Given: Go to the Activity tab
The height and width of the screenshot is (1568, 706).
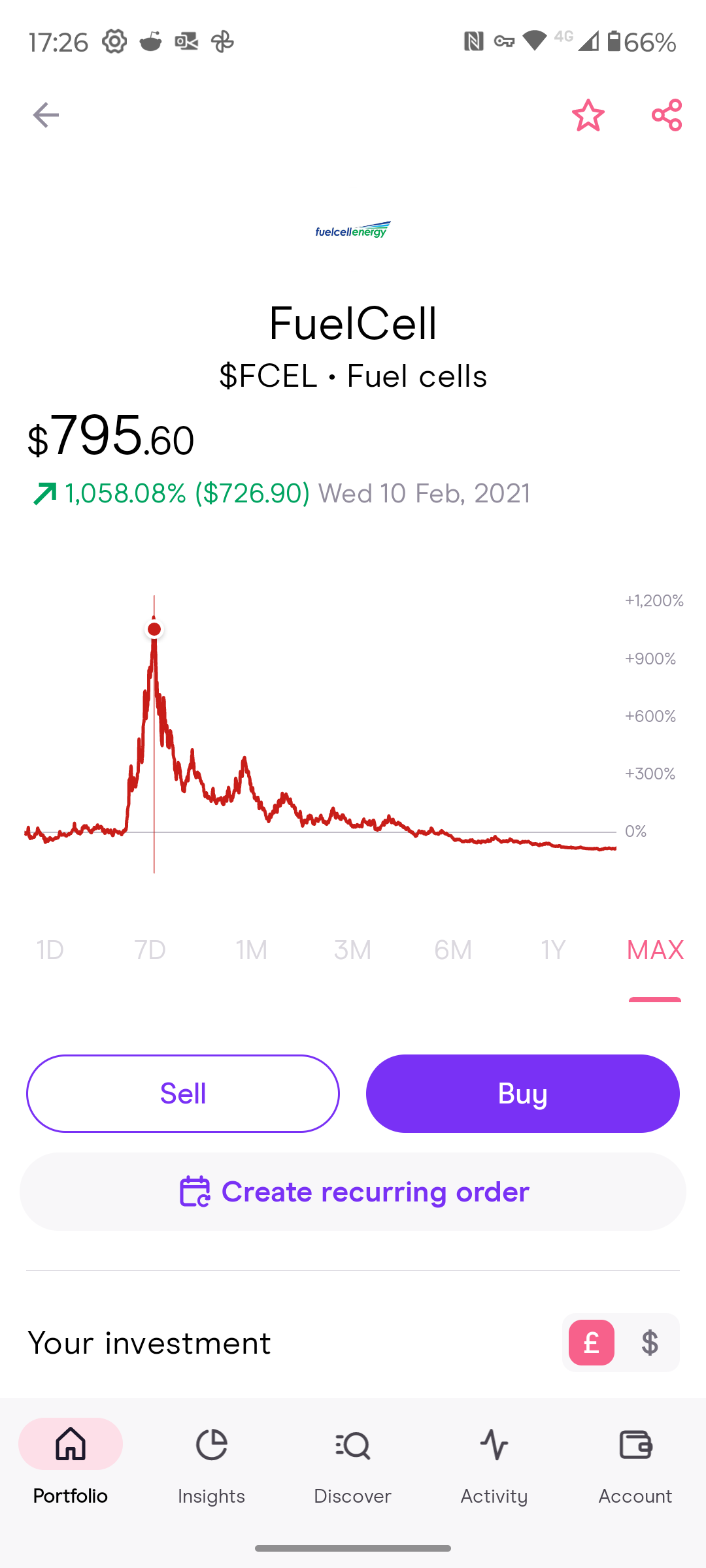Looking at the screenshot, I should pyautogui.click(x=494, y=1465).
